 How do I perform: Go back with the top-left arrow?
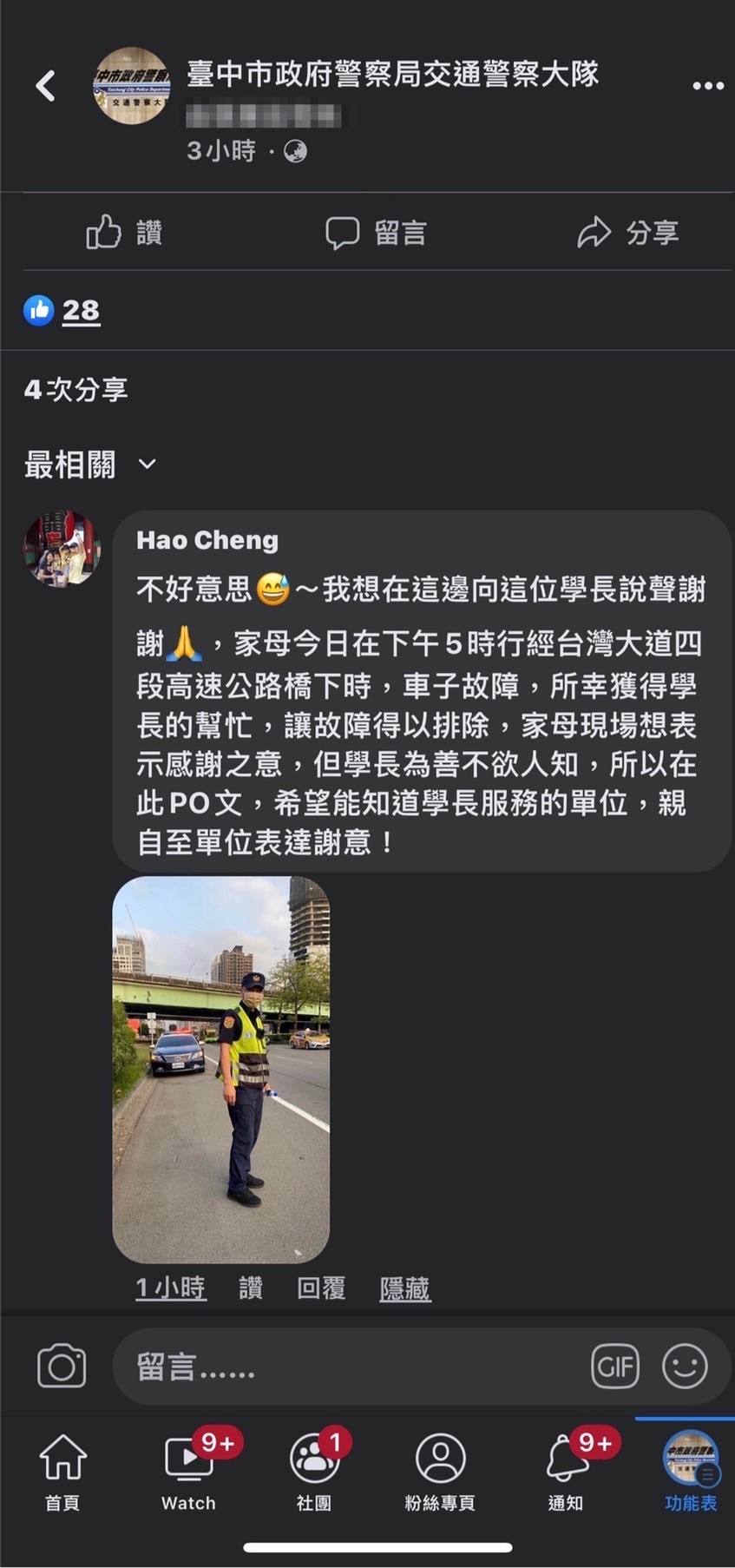click(x=46, y=85)
